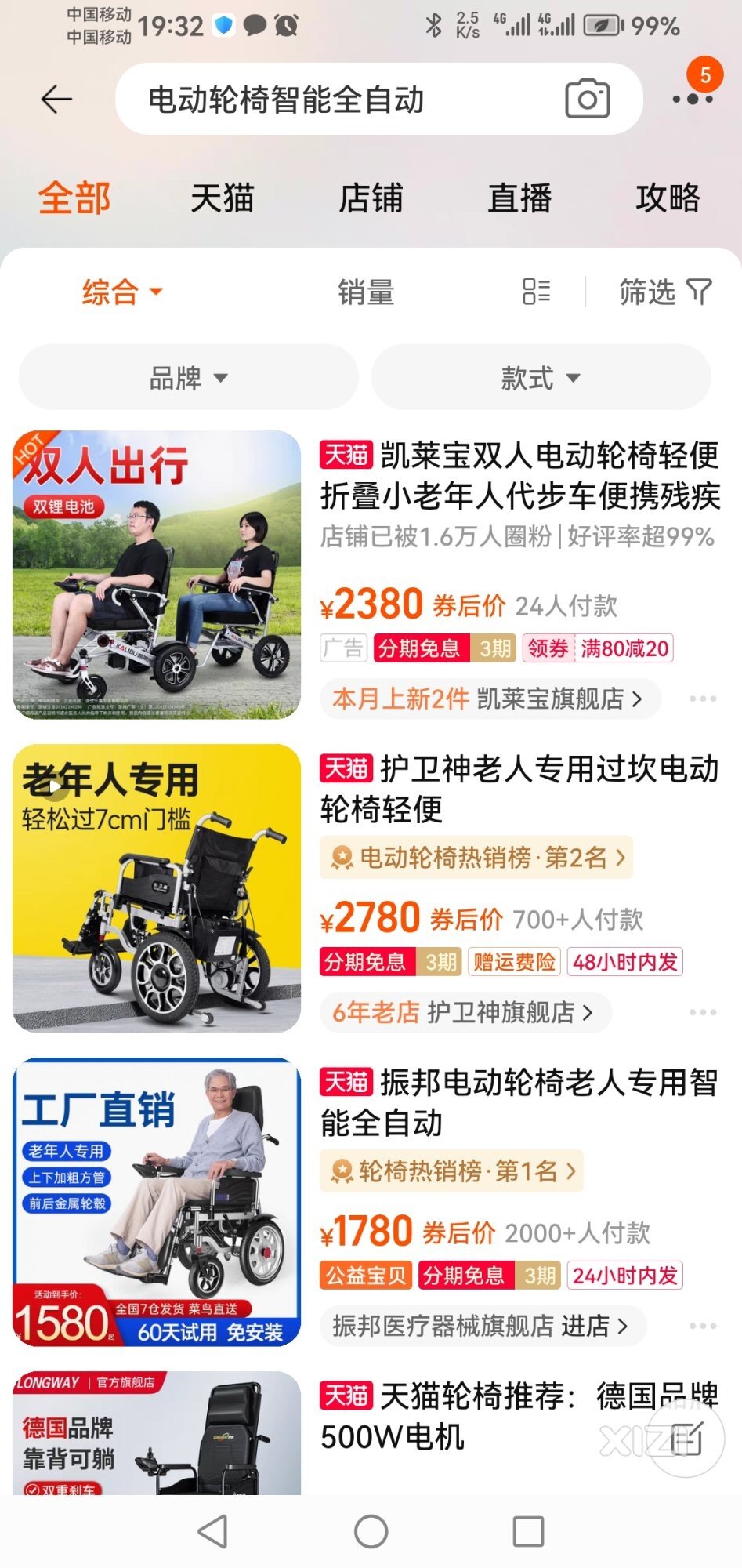742x1568 pixels.
Task: Open 电动轮椅热销榜 第2名 ranking
Action: tap(476, 858)
